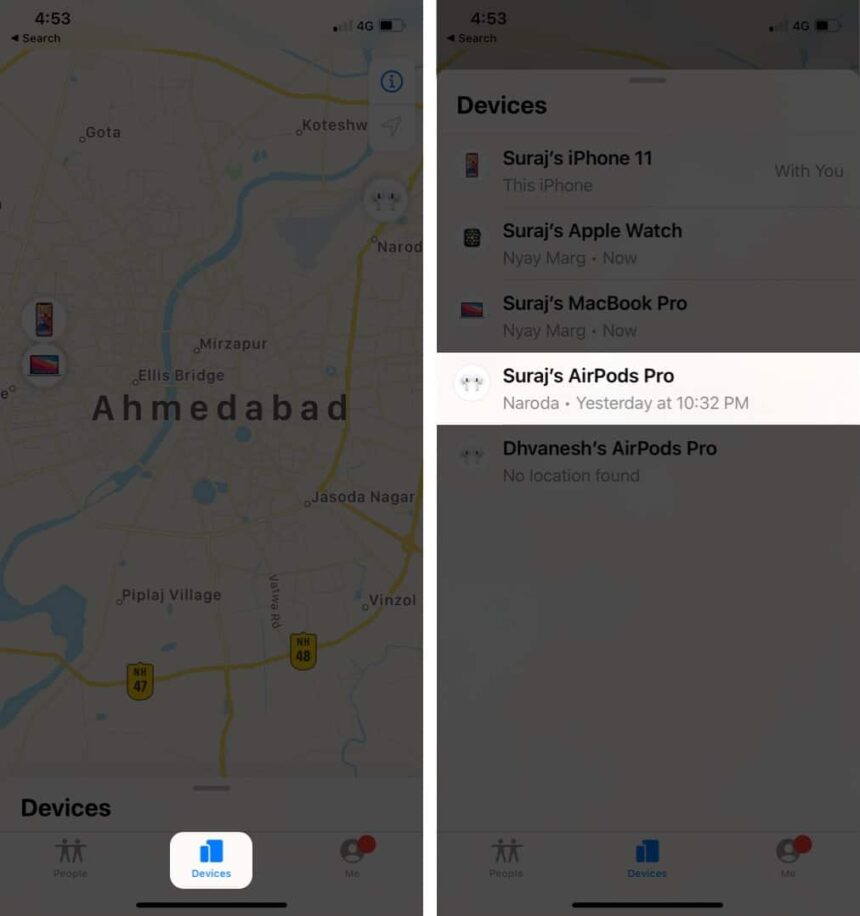Go back to Search from the map screen
860x916 pixels.
(36, 38)
